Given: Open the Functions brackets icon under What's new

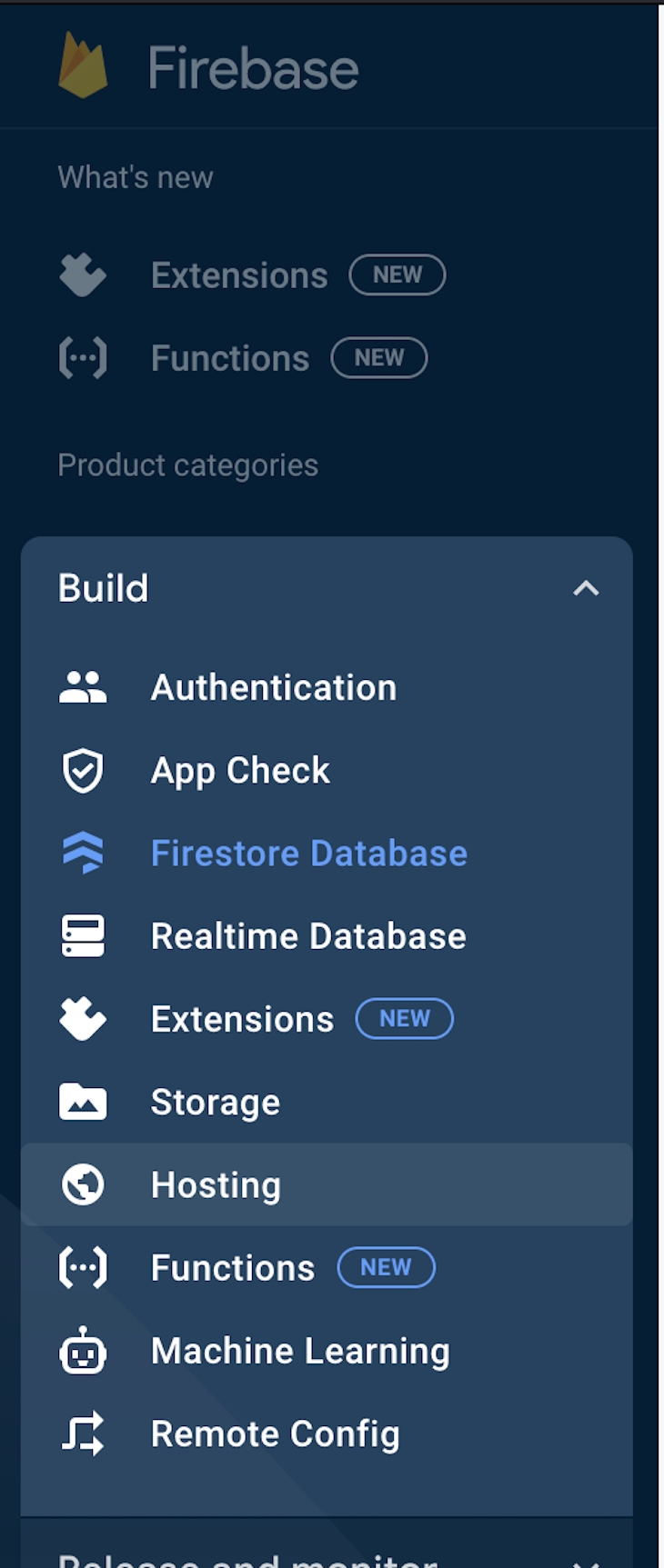Looking at the screenshot, I should 82,357.
